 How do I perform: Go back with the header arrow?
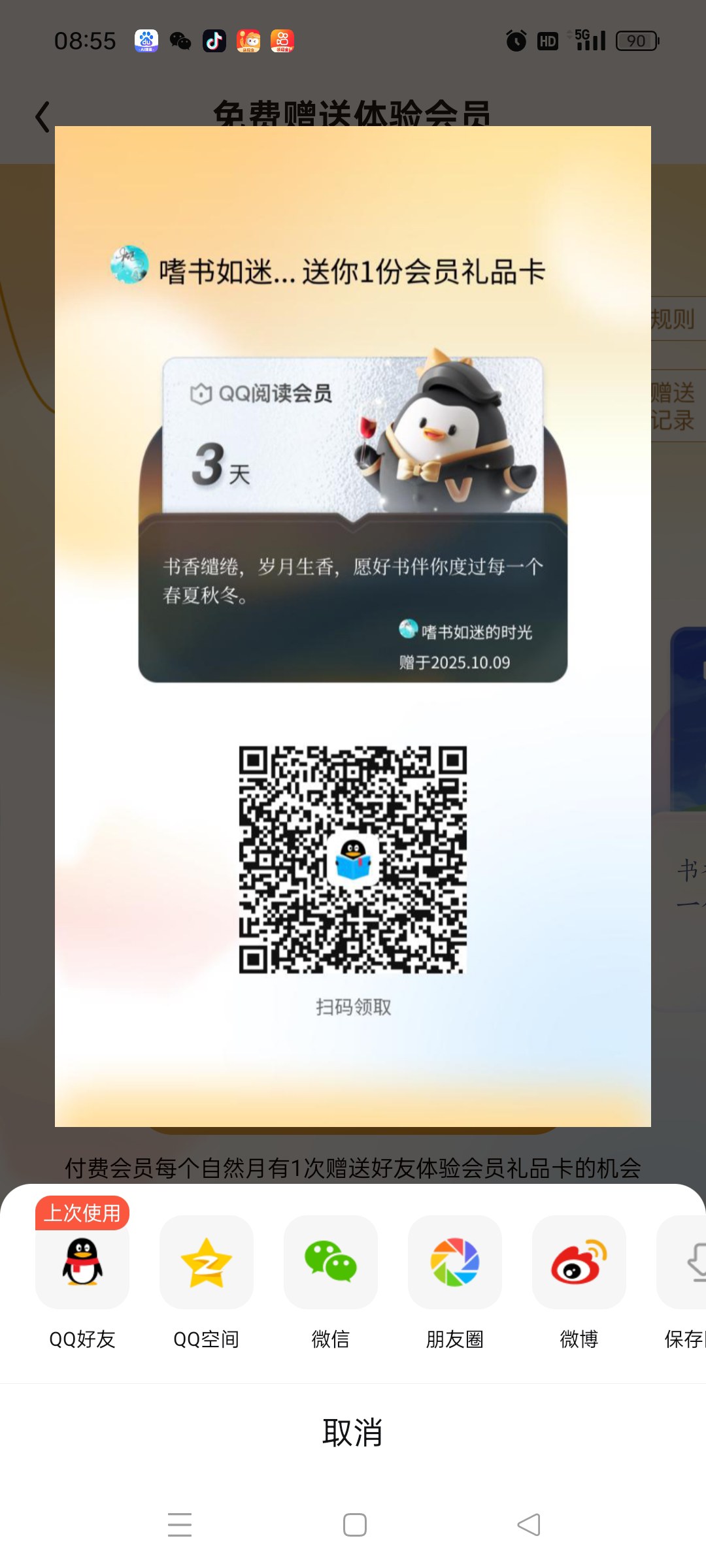[42, 117]
